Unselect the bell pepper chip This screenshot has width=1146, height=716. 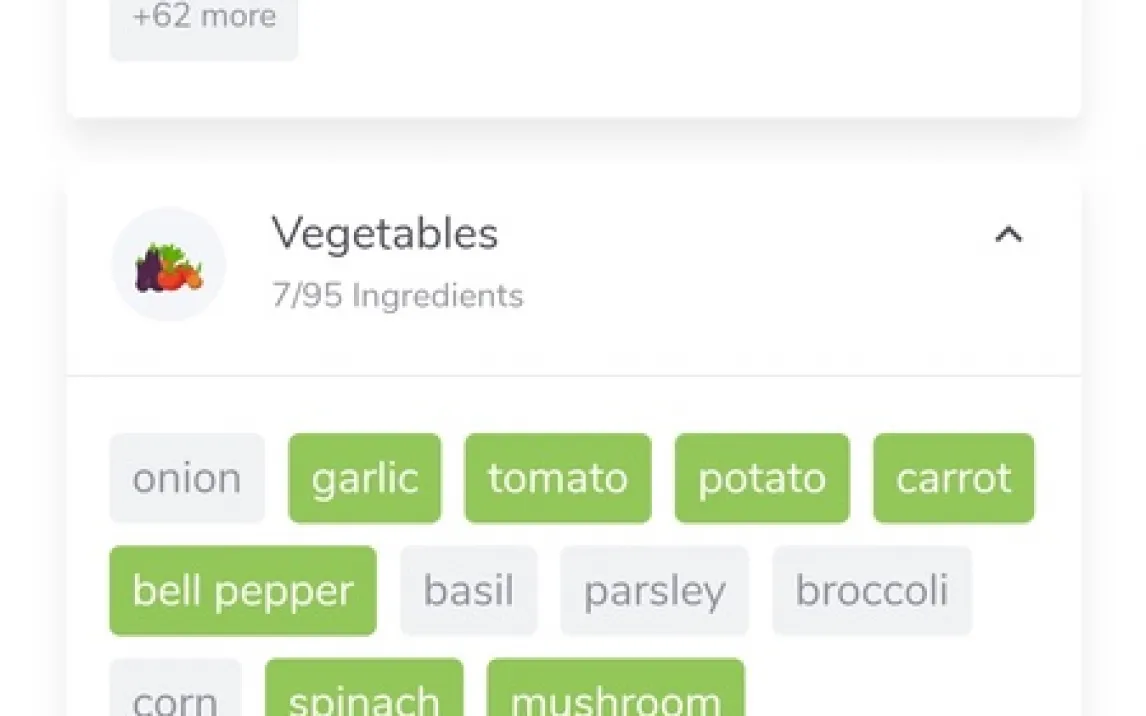242,590
